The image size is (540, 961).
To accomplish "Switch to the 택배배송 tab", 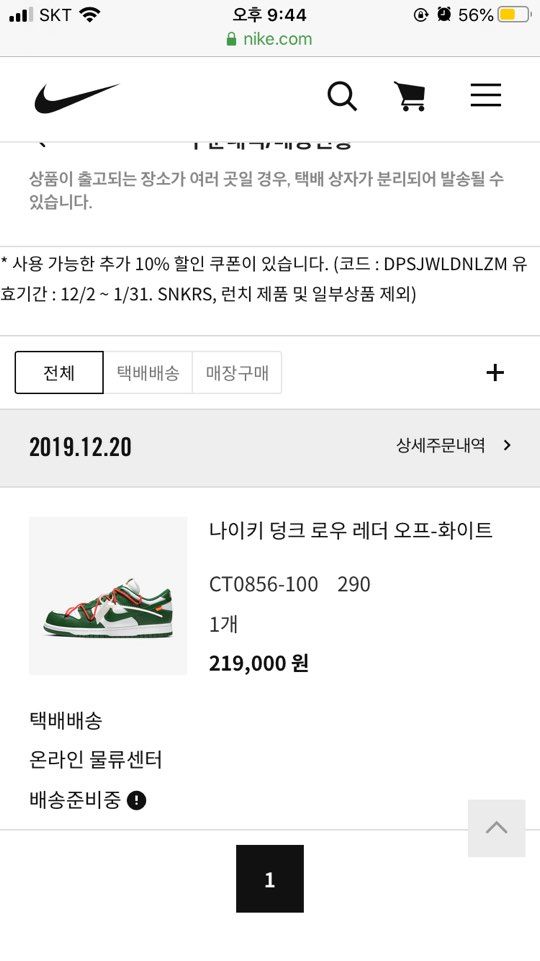I will 148,372.
